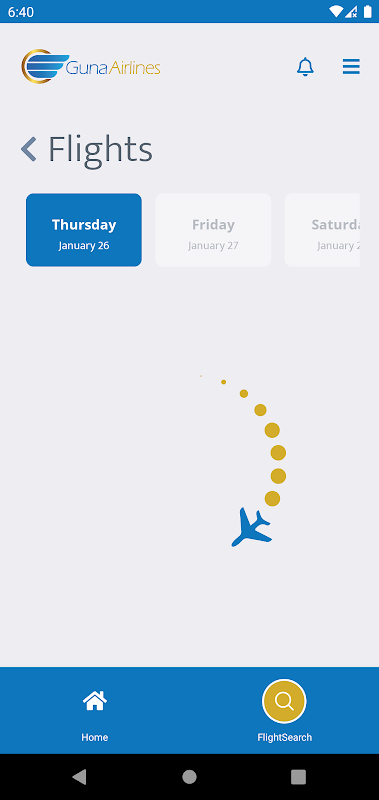The image size is (379, 800).
Task: Choose the Saturday date card
Action: click(x=322, y=230)
